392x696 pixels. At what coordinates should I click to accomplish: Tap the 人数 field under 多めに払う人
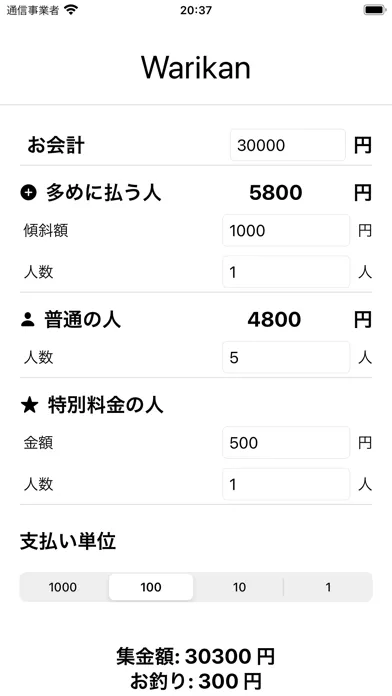(x=286, y=272)
